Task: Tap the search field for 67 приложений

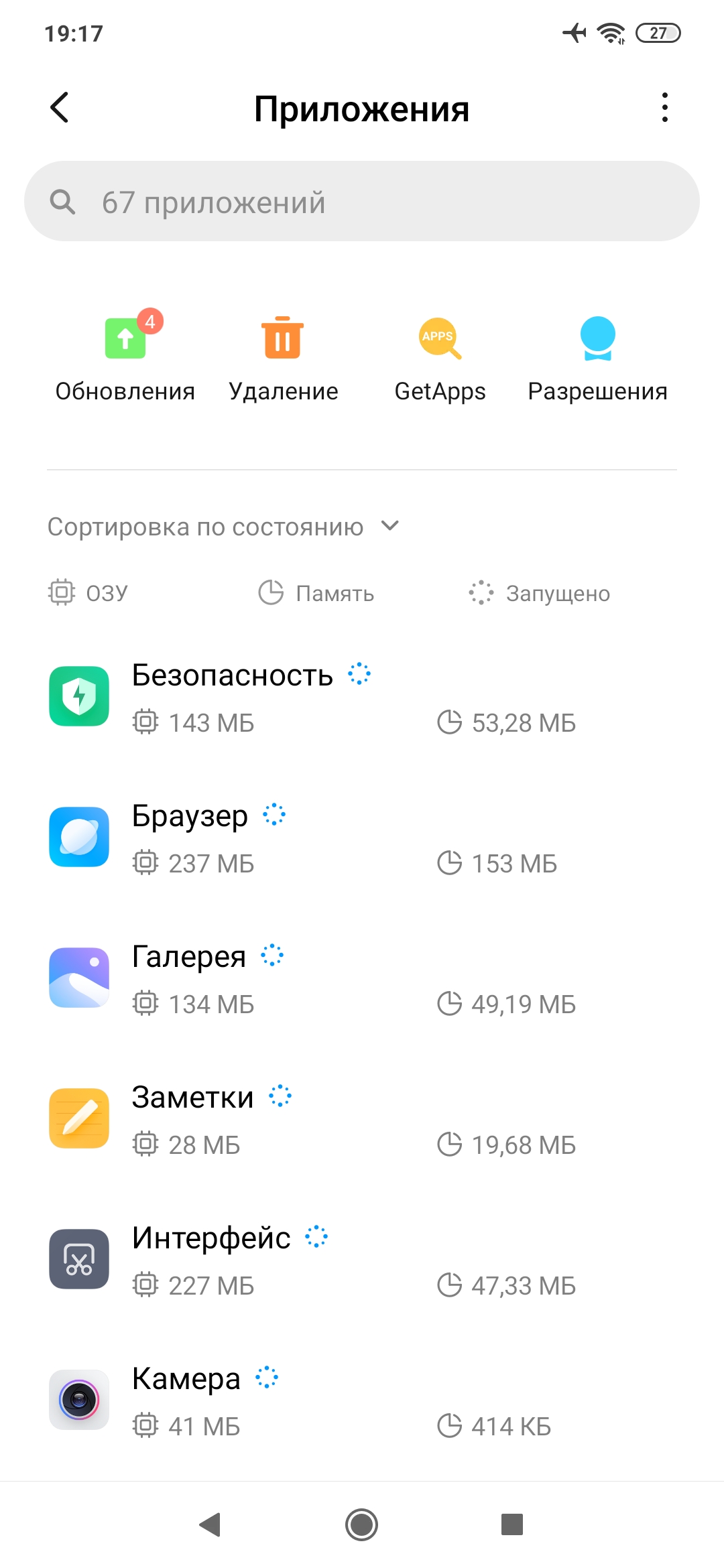Action: [362, 202]
